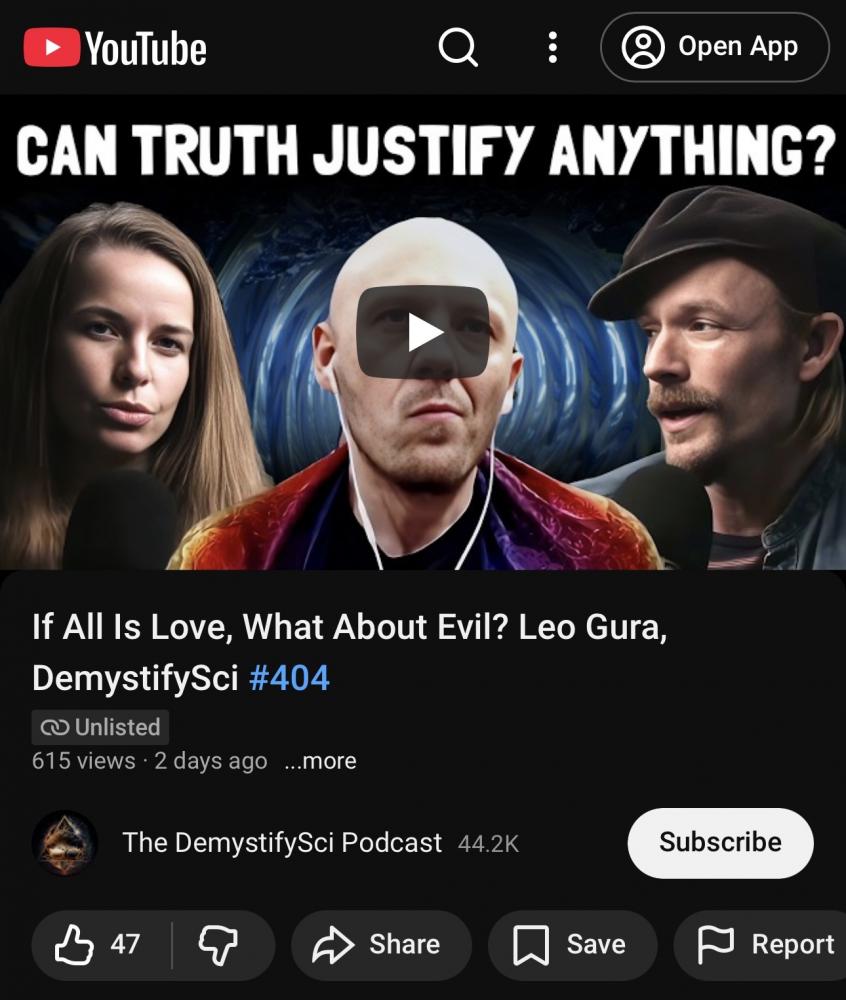Tap the Open App button
Viewport: 846px width, 1000px height.
714,47
